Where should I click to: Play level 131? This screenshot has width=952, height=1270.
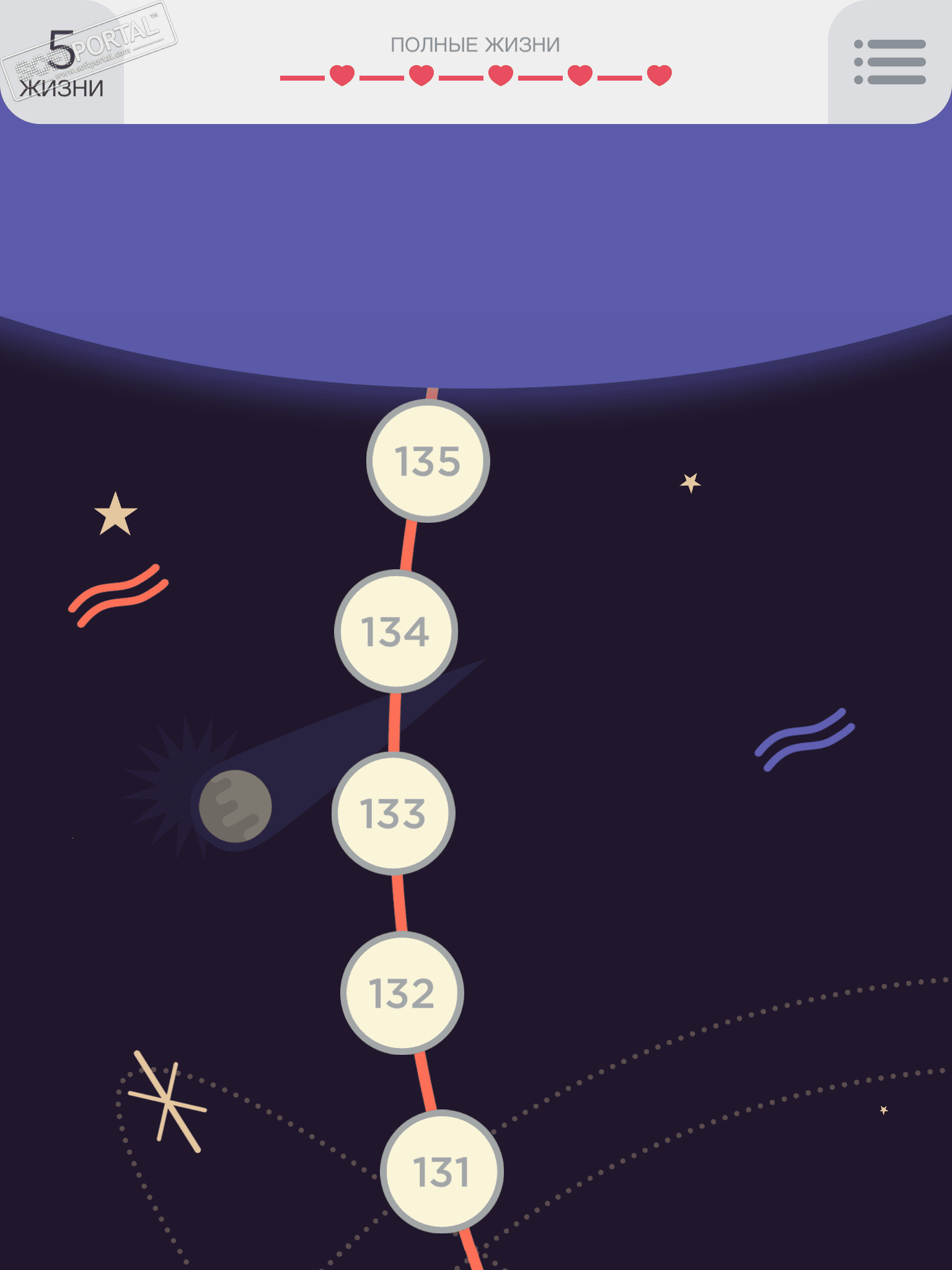tap(441, 1171)
